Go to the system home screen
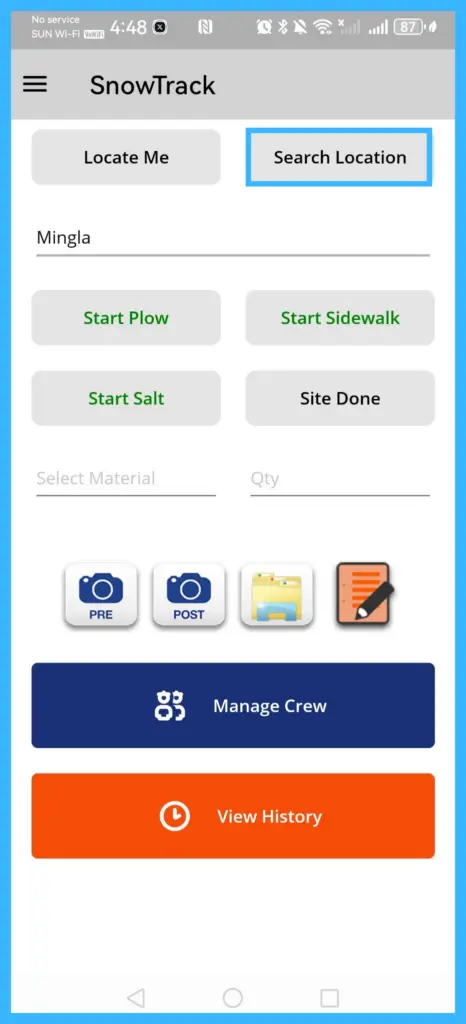Image resolution: width=466 pixels, height=1024 pixels. tap(233, 998)
